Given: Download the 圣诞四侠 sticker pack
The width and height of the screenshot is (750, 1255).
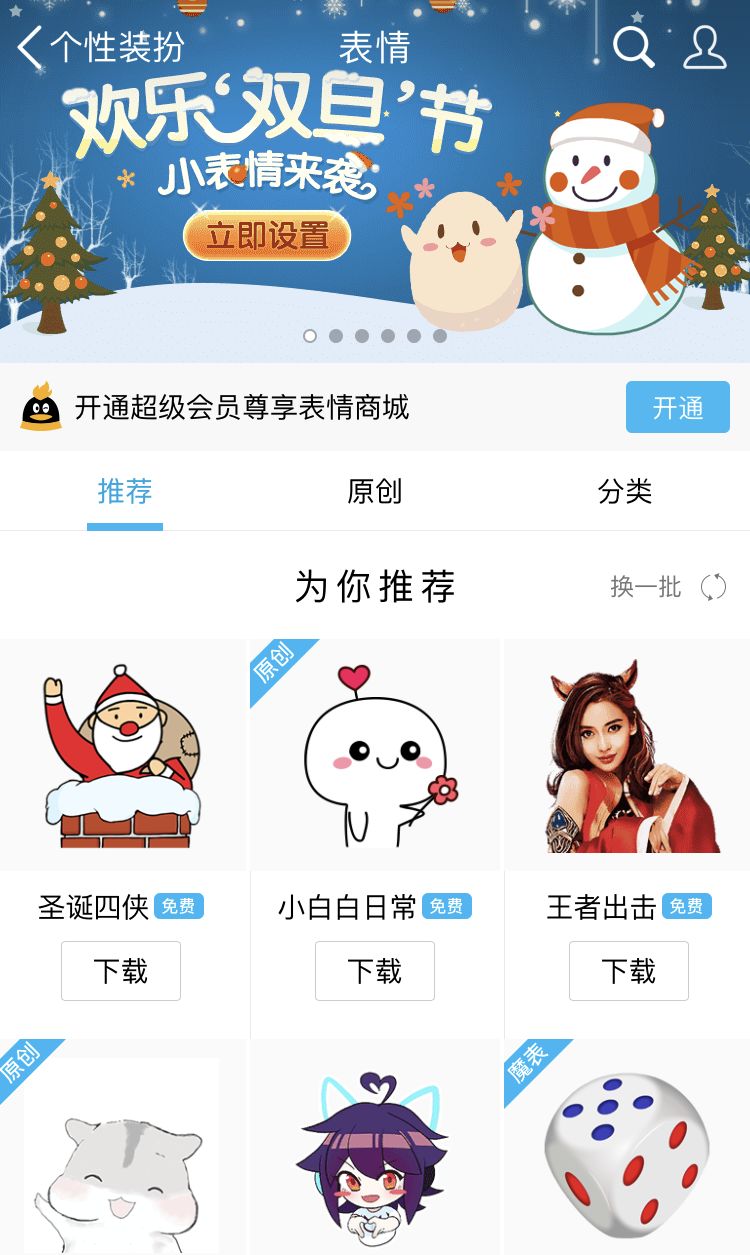Looking at the screenshot, I should [121, 971].
